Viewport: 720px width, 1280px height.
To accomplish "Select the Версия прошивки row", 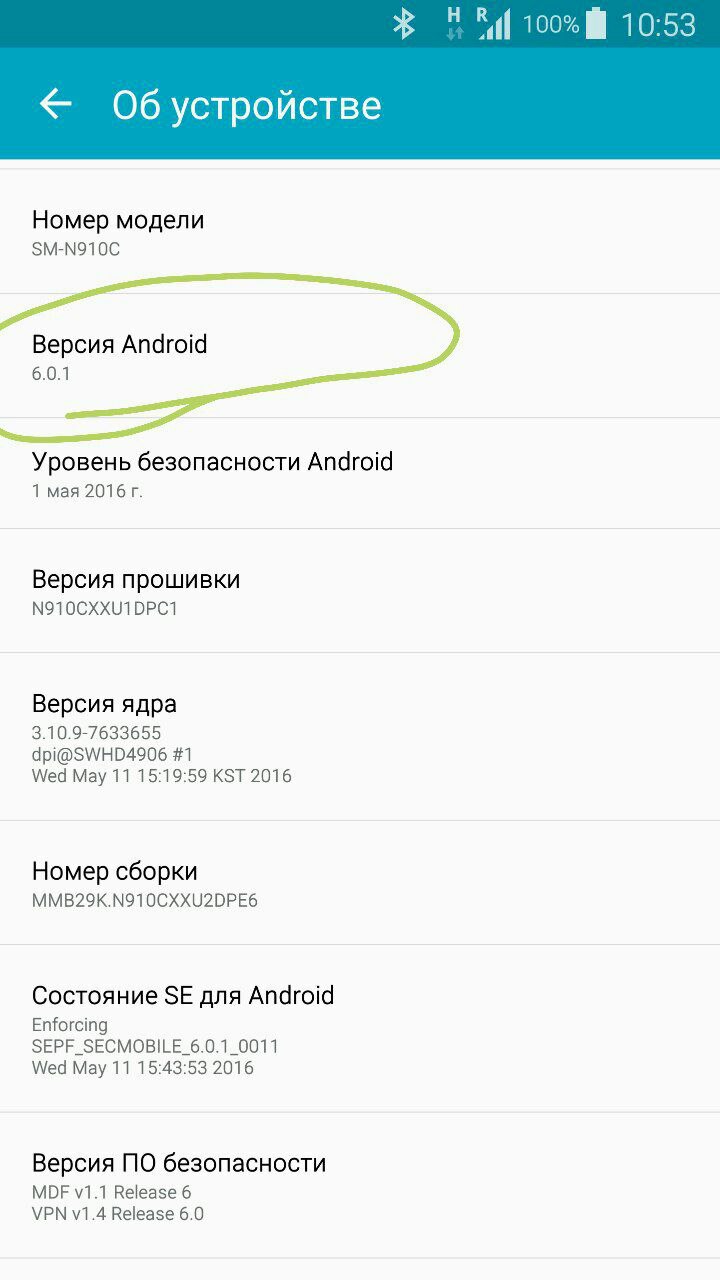I will tap(360, 591).
